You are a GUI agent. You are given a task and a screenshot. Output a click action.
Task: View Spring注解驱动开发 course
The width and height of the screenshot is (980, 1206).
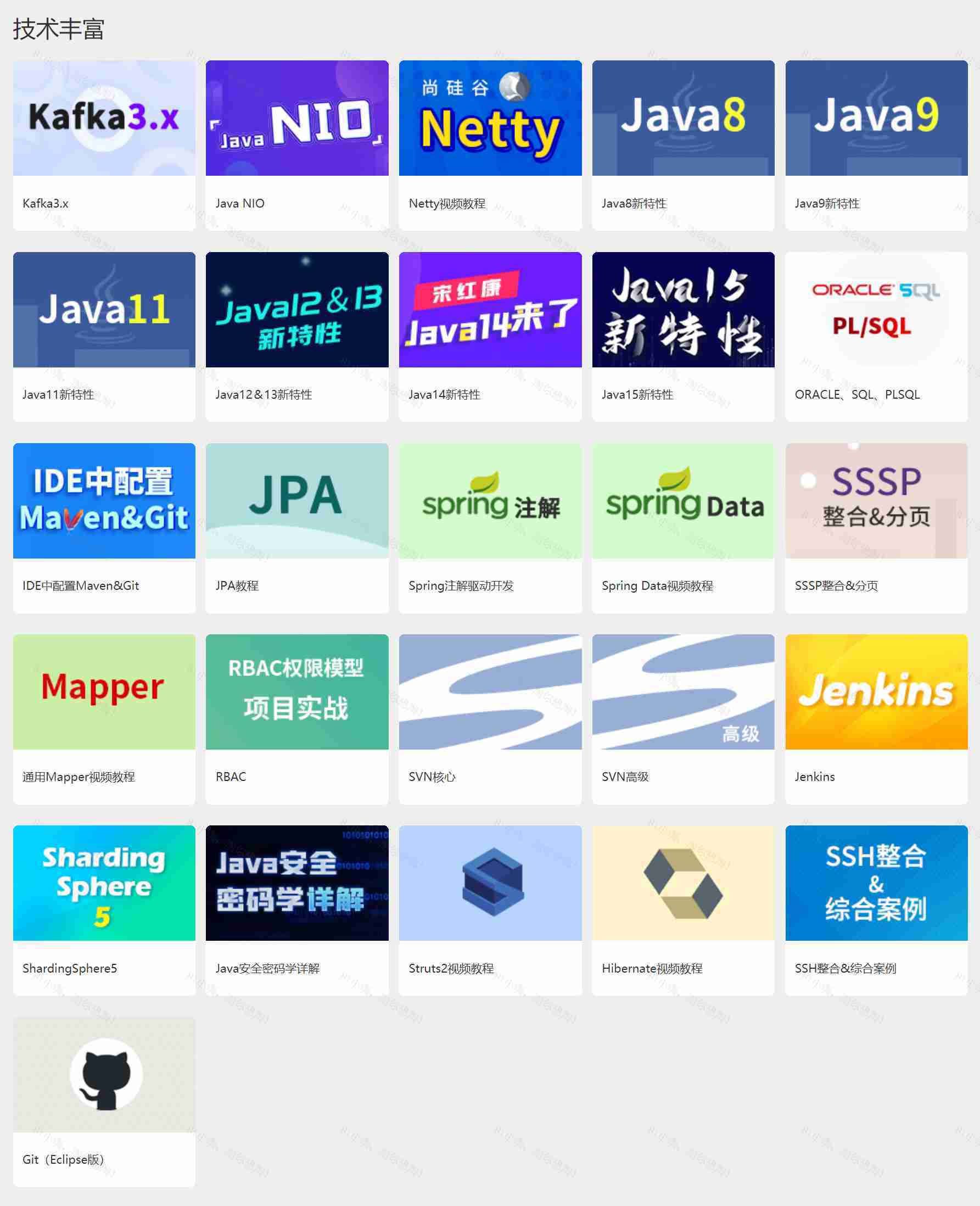pyautogui.click(x=490, y=501)
